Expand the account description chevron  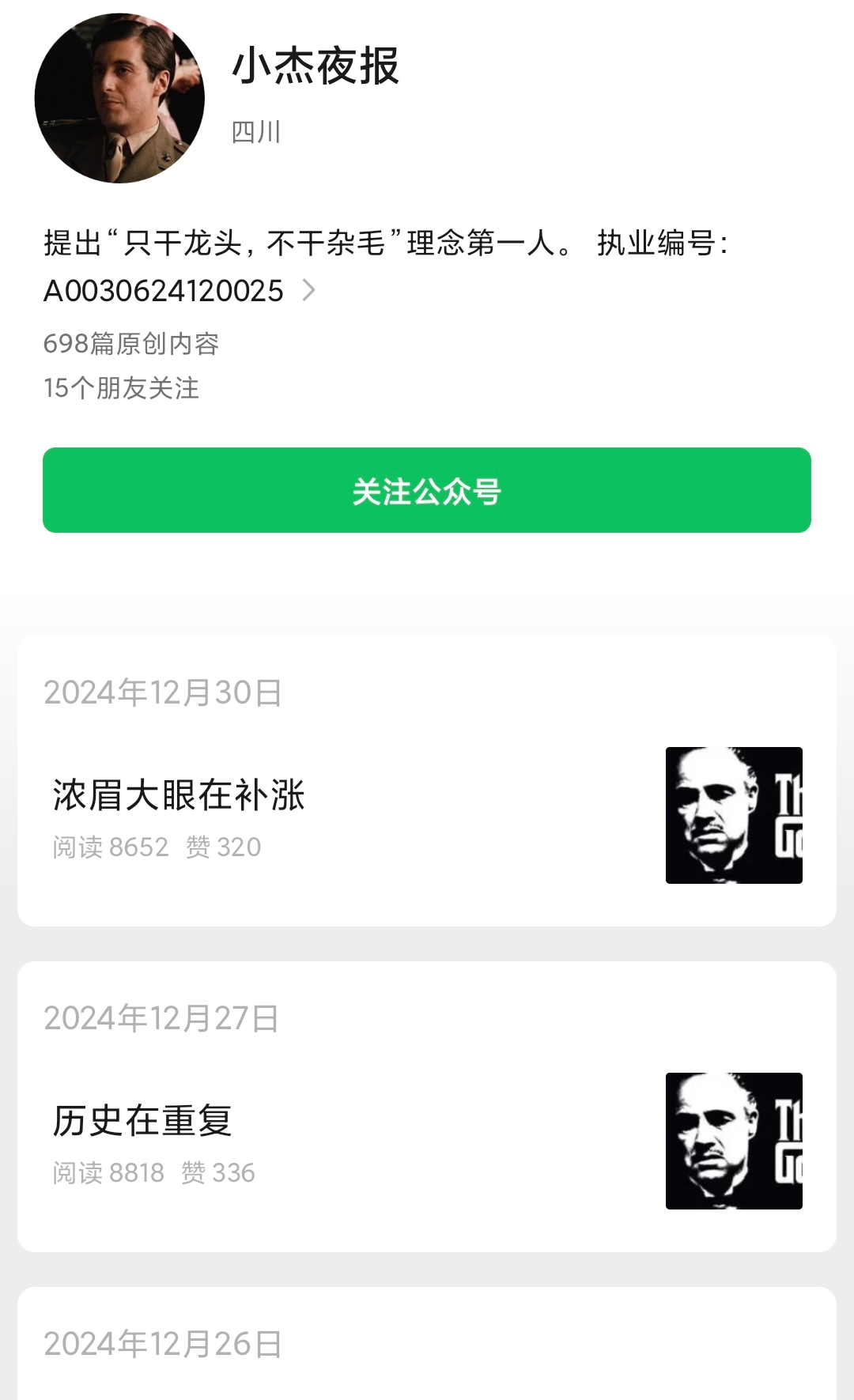click(x=309, y=290)
